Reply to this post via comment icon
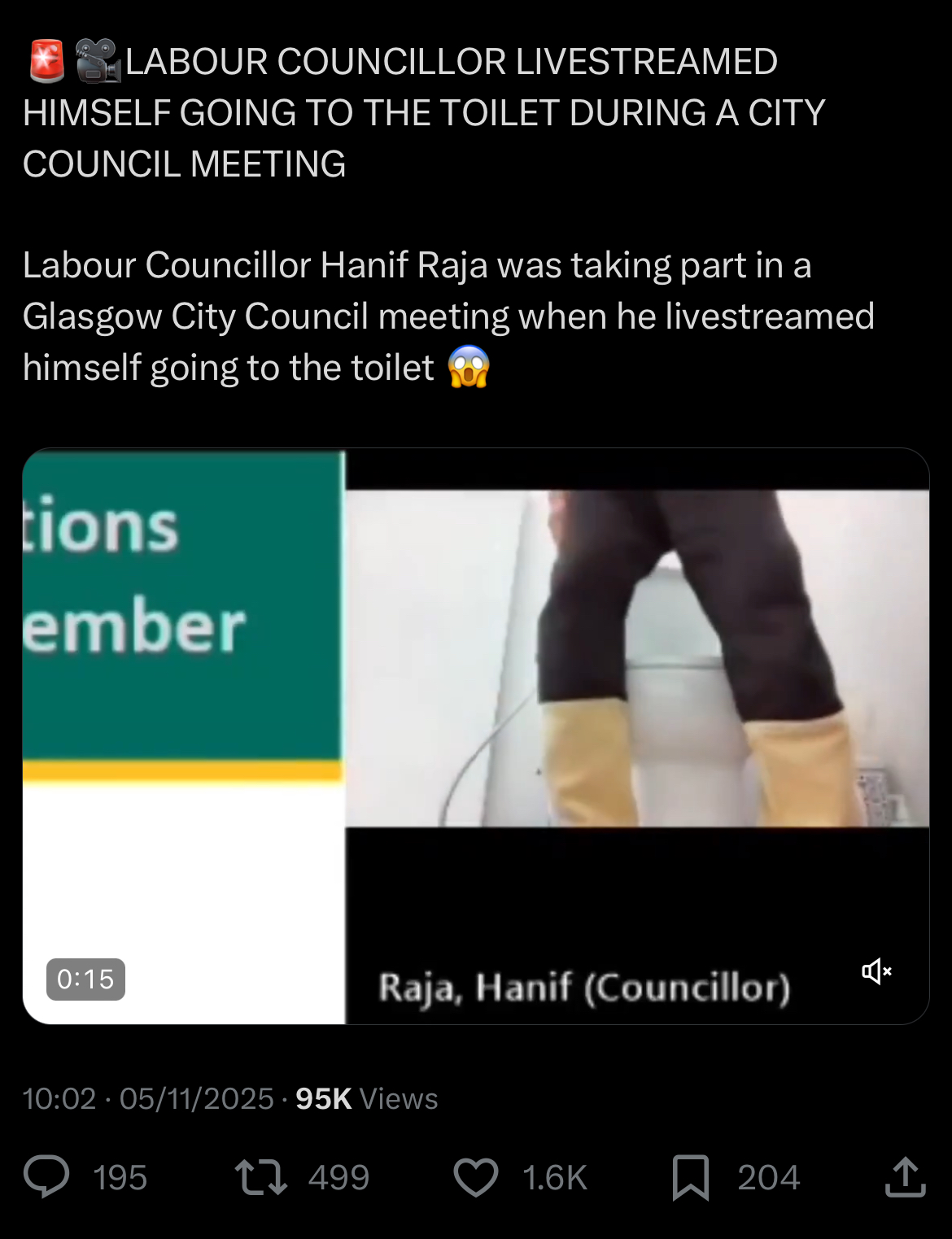952x1239 pixels. 46,1177
